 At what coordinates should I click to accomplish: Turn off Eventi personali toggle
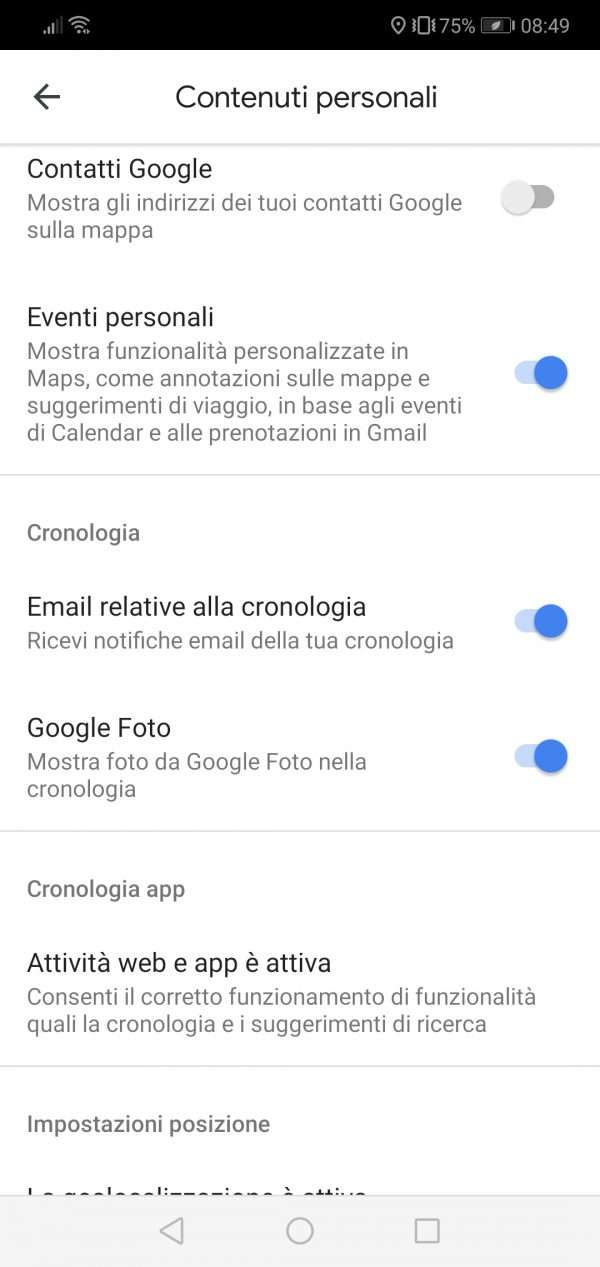pos(541,373)
